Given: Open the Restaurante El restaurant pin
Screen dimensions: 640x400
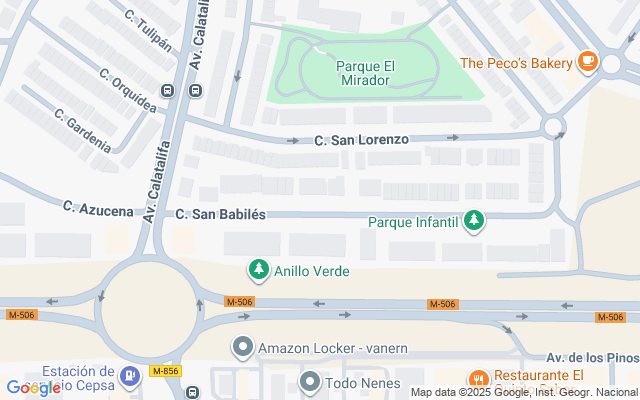Looking at the screenshot, I should pyautogui.click(x=478, y=378).
